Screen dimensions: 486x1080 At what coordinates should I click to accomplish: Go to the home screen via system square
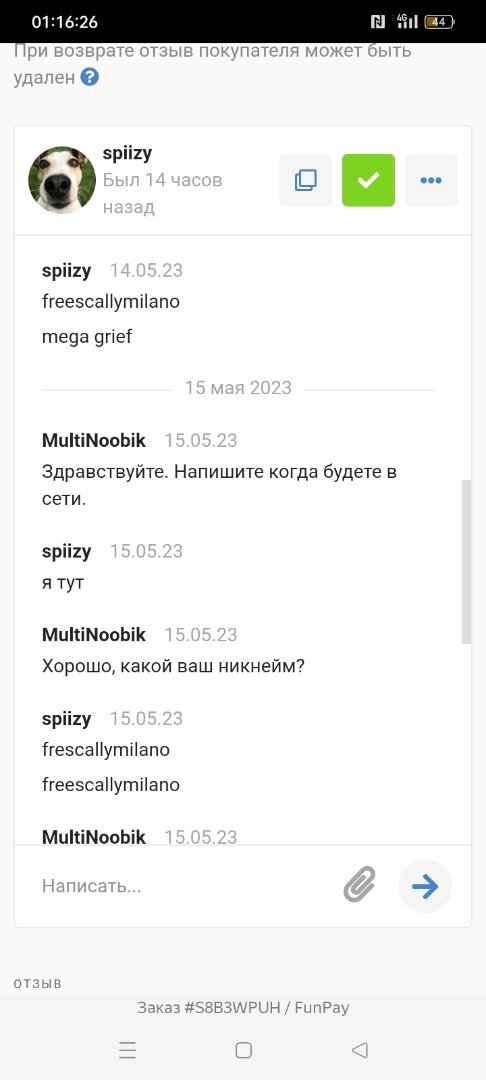[243, 1050]
